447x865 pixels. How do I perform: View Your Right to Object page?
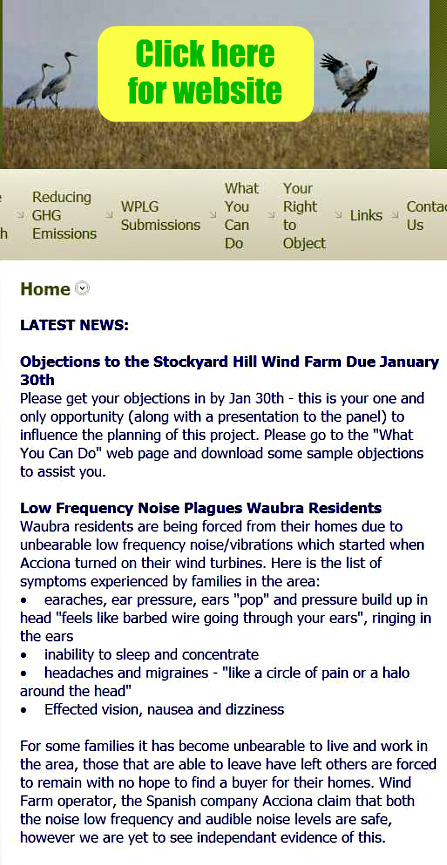304,216
